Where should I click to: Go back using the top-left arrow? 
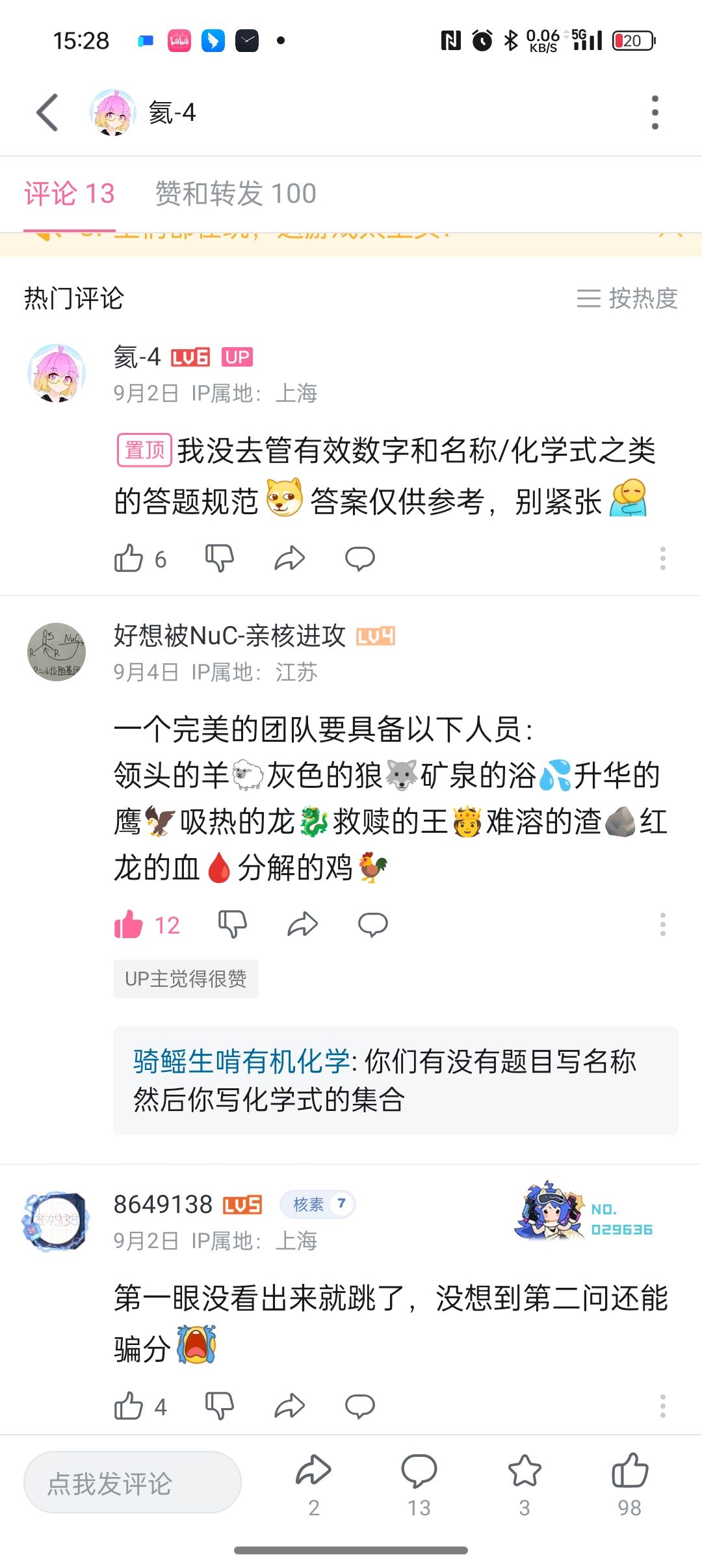tap(47, 112)
